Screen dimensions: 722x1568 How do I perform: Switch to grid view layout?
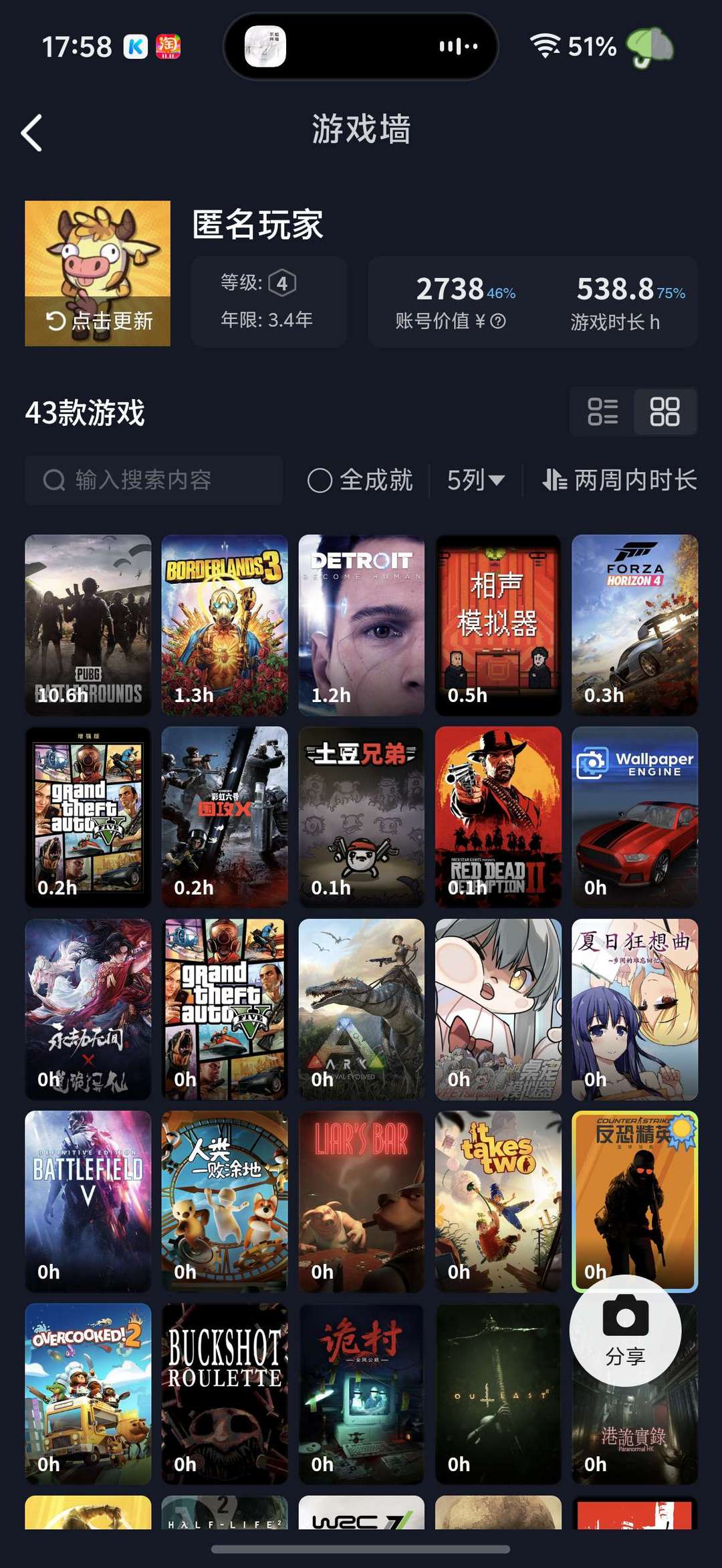tap(665, 412)
